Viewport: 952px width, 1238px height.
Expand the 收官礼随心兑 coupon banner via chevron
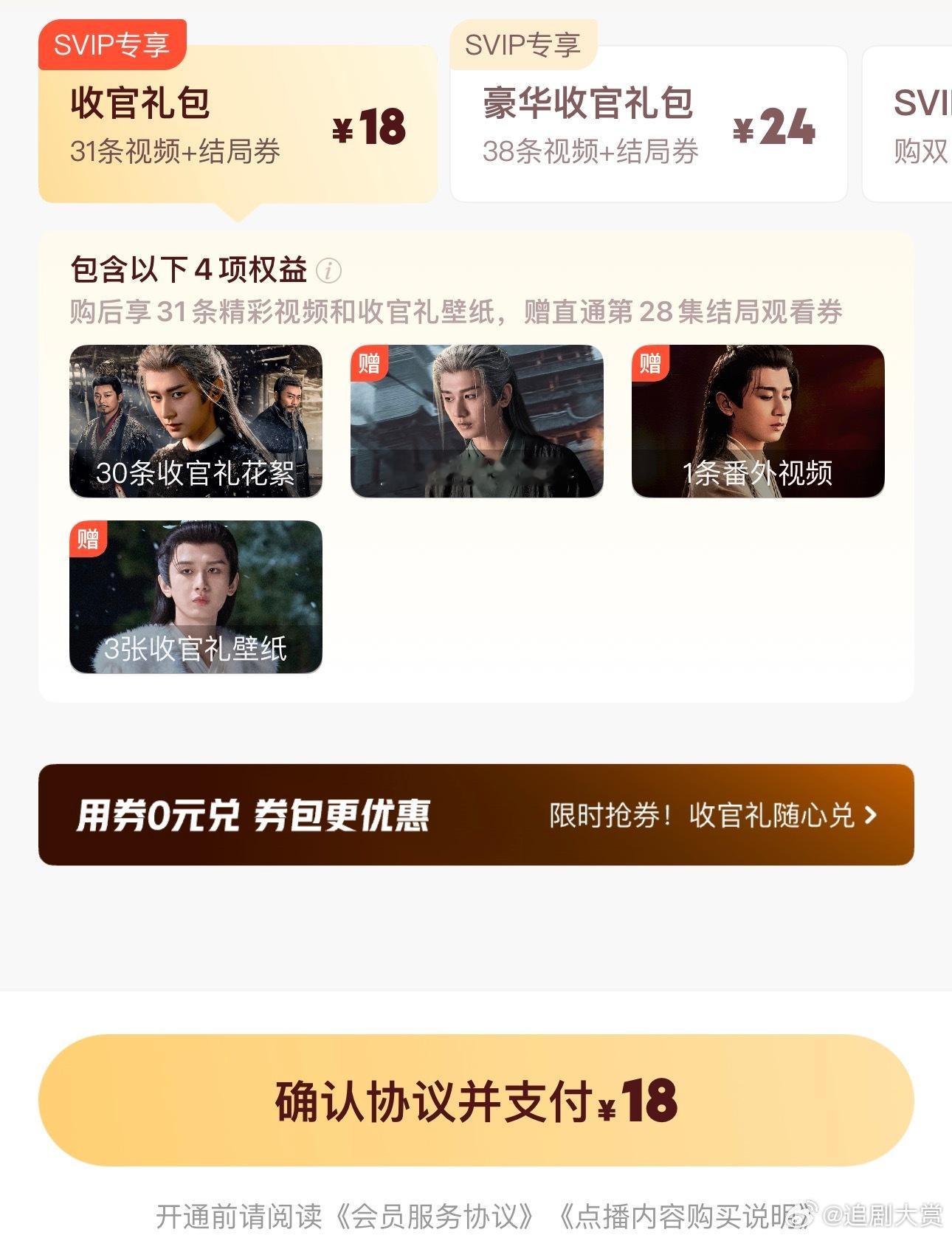873,816
